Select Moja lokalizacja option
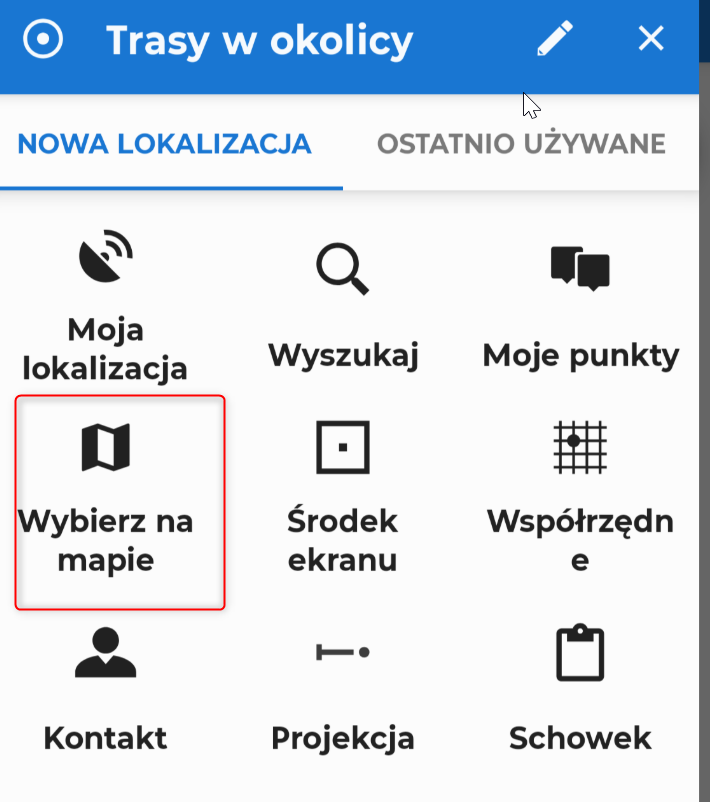Viewport: 710px width, 802px height. click(105, 306)
